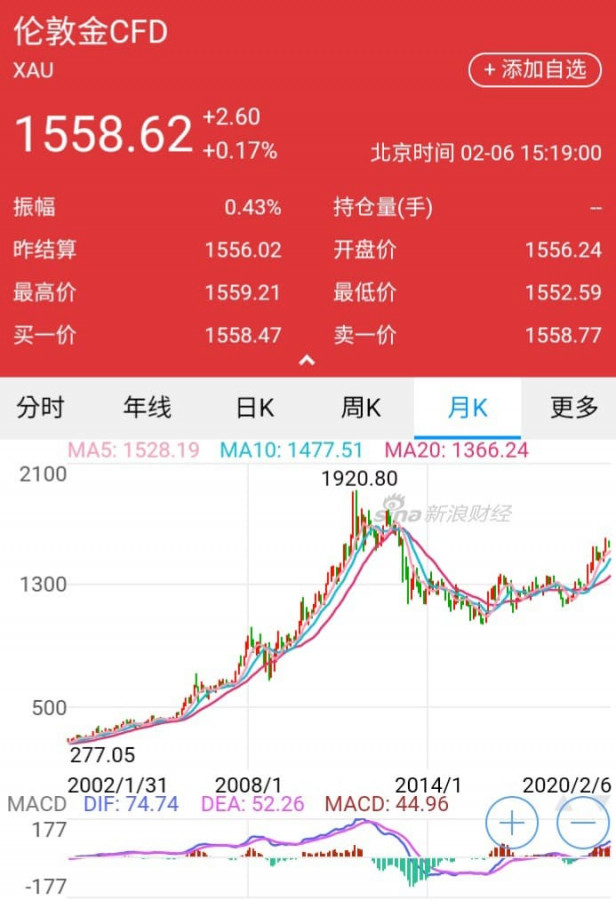Zoom in the chart with plus button
The image size is (616, 900).
tap(512, 824)
